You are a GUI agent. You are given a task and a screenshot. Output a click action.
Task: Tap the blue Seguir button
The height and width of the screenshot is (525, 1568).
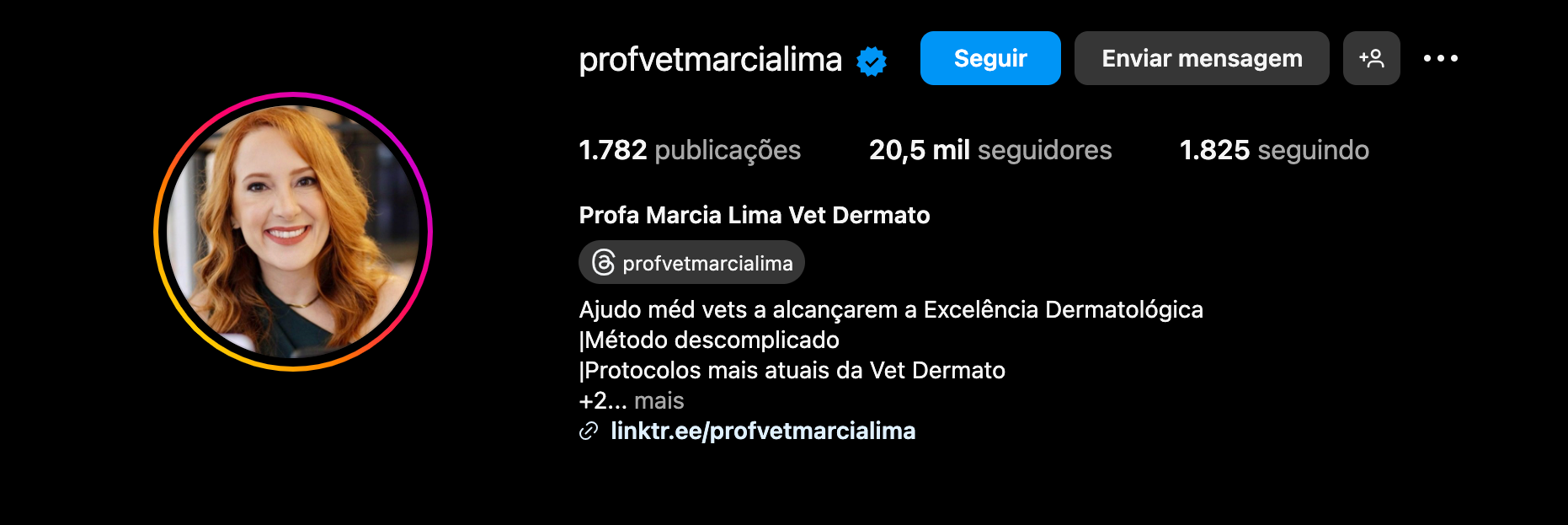point(989,58)
